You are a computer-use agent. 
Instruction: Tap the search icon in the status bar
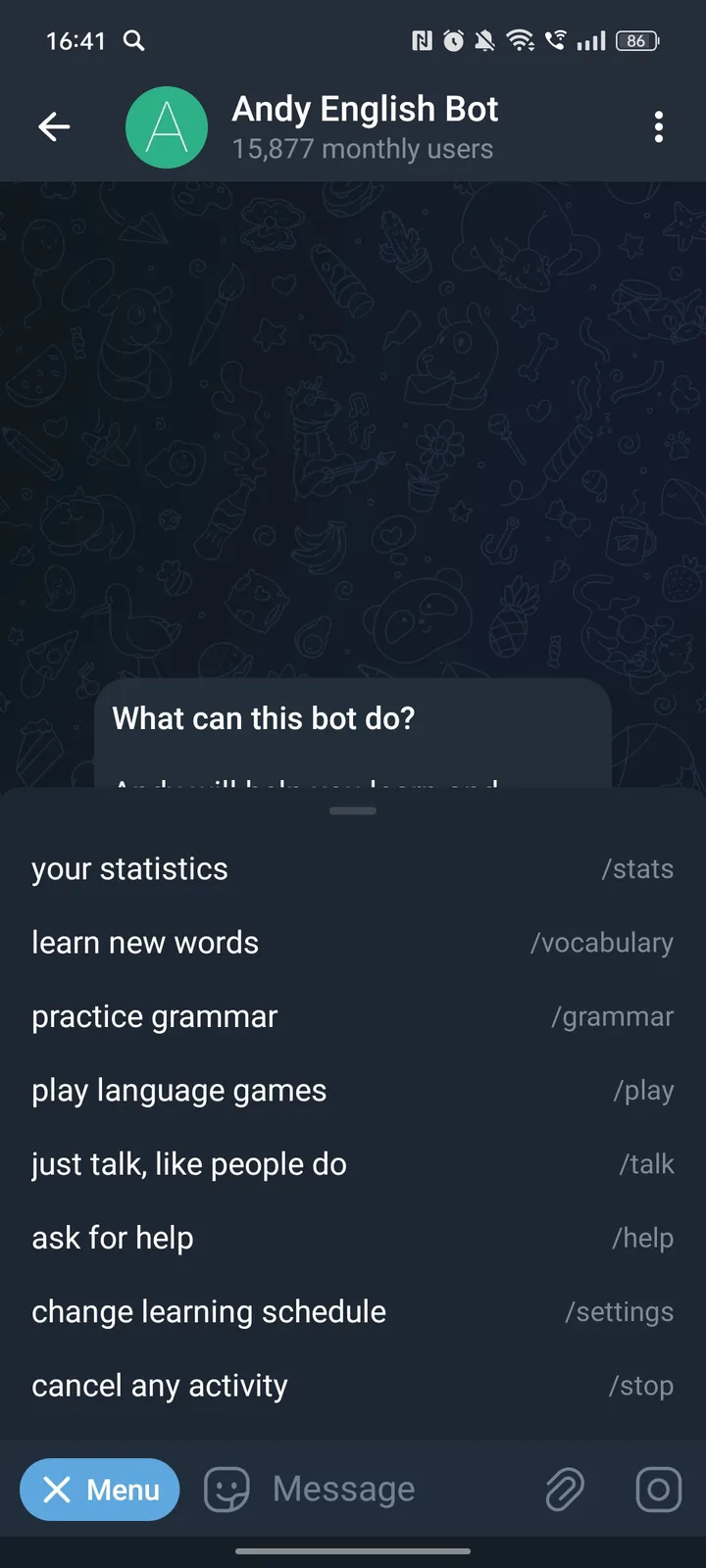pyautogui.click(x=134, y=41)
